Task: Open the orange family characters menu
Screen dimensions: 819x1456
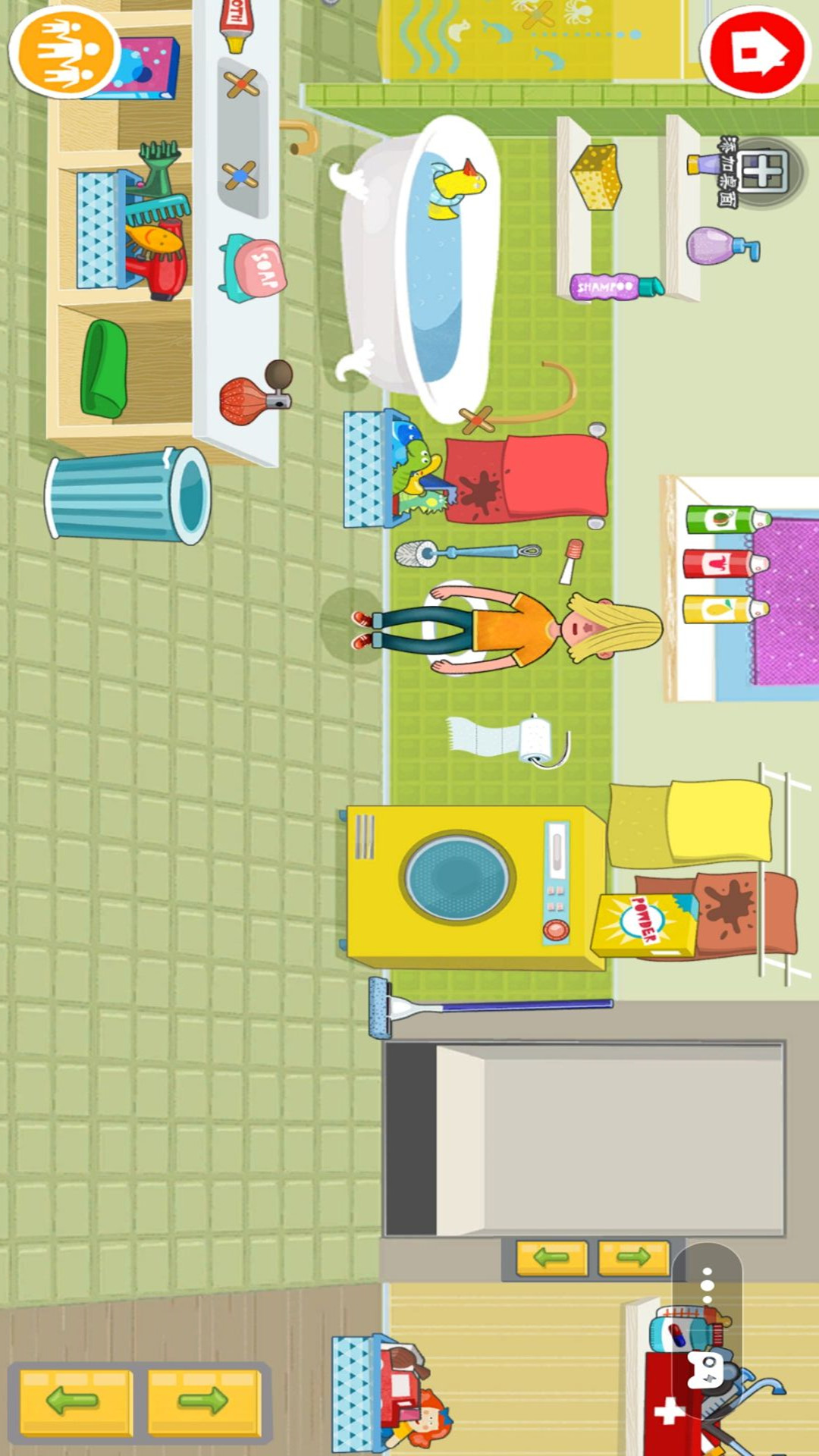Action: pyautogui.click(x=64, y=51)
